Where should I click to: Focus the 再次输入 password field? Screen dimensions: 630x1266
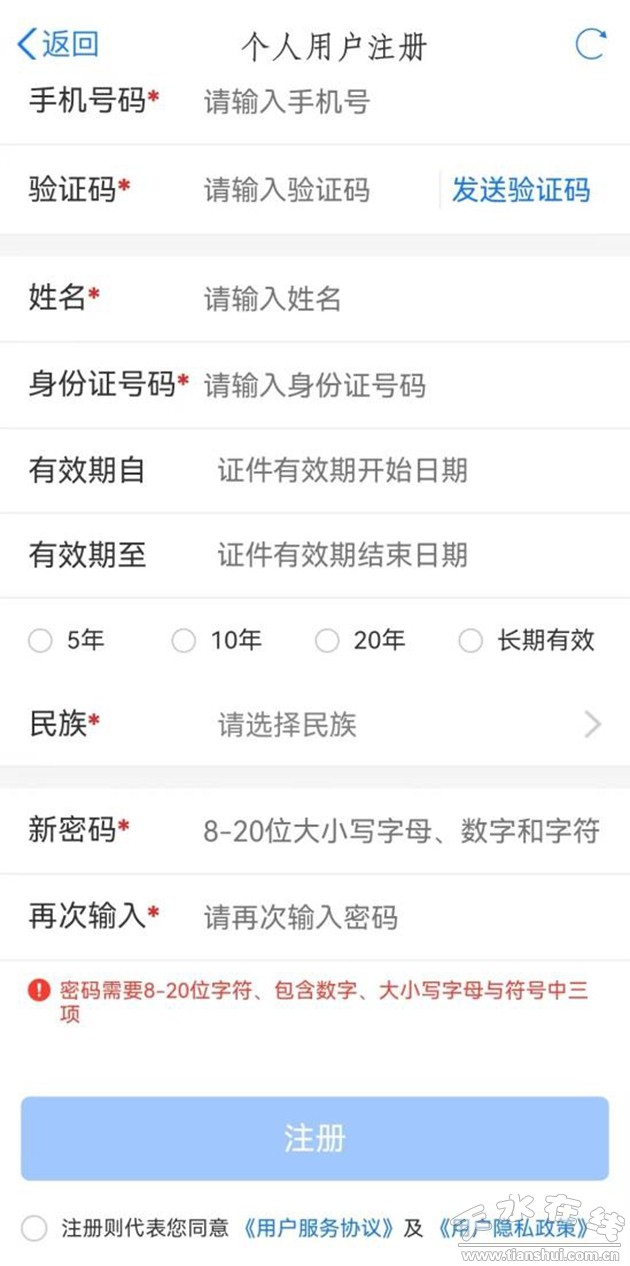(400, 916)
